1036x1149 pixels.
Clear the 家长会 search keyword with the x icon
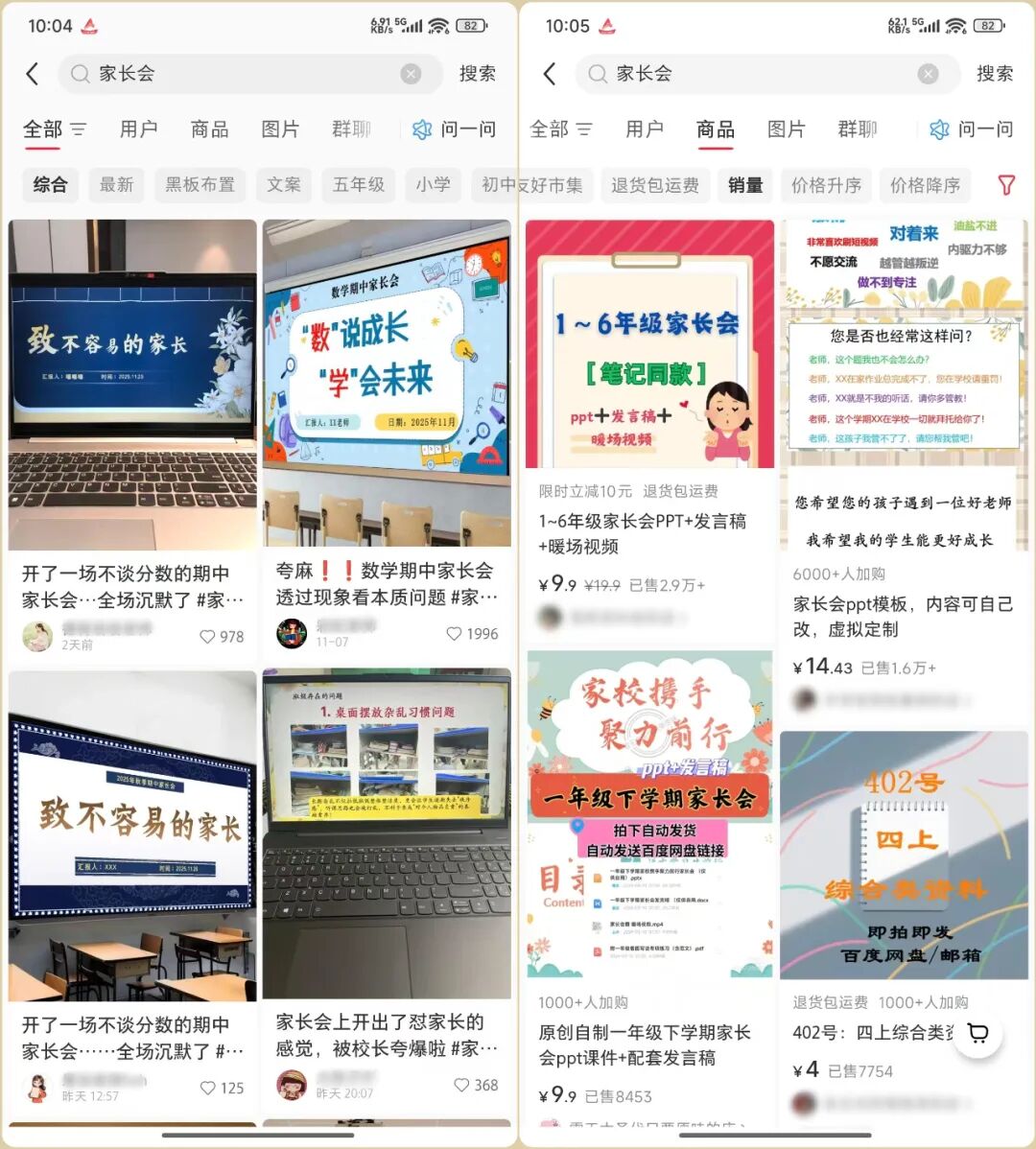click(411, 74)
